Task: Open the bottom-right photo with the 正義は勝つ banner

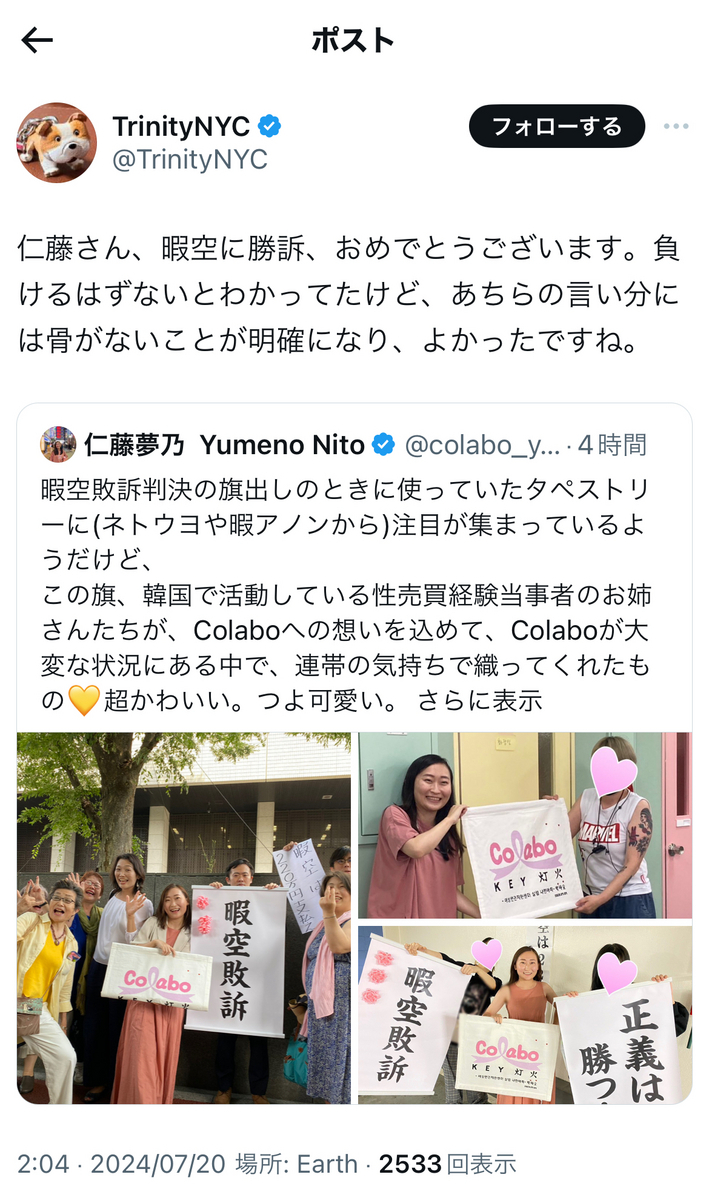Action: pos(525,1014)
